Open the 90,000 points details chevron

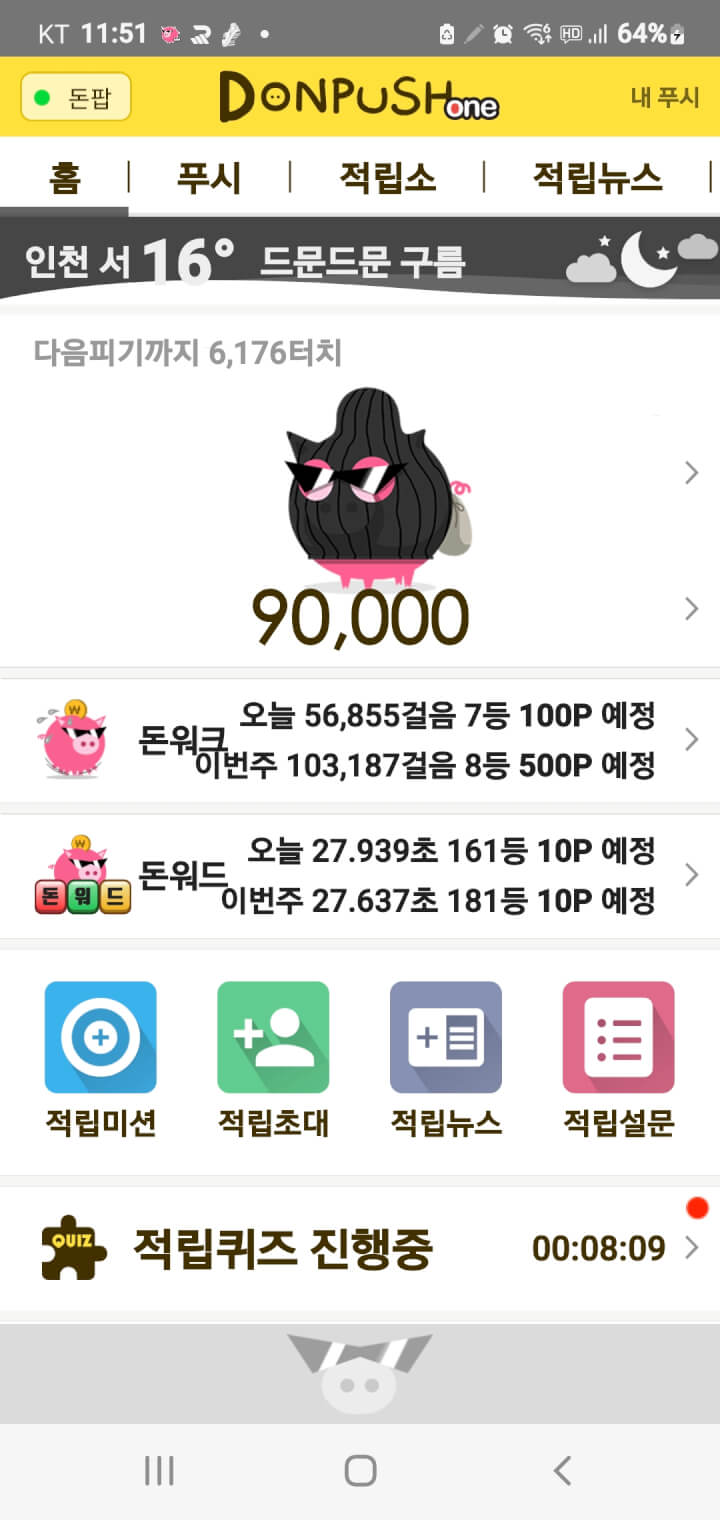691,608
